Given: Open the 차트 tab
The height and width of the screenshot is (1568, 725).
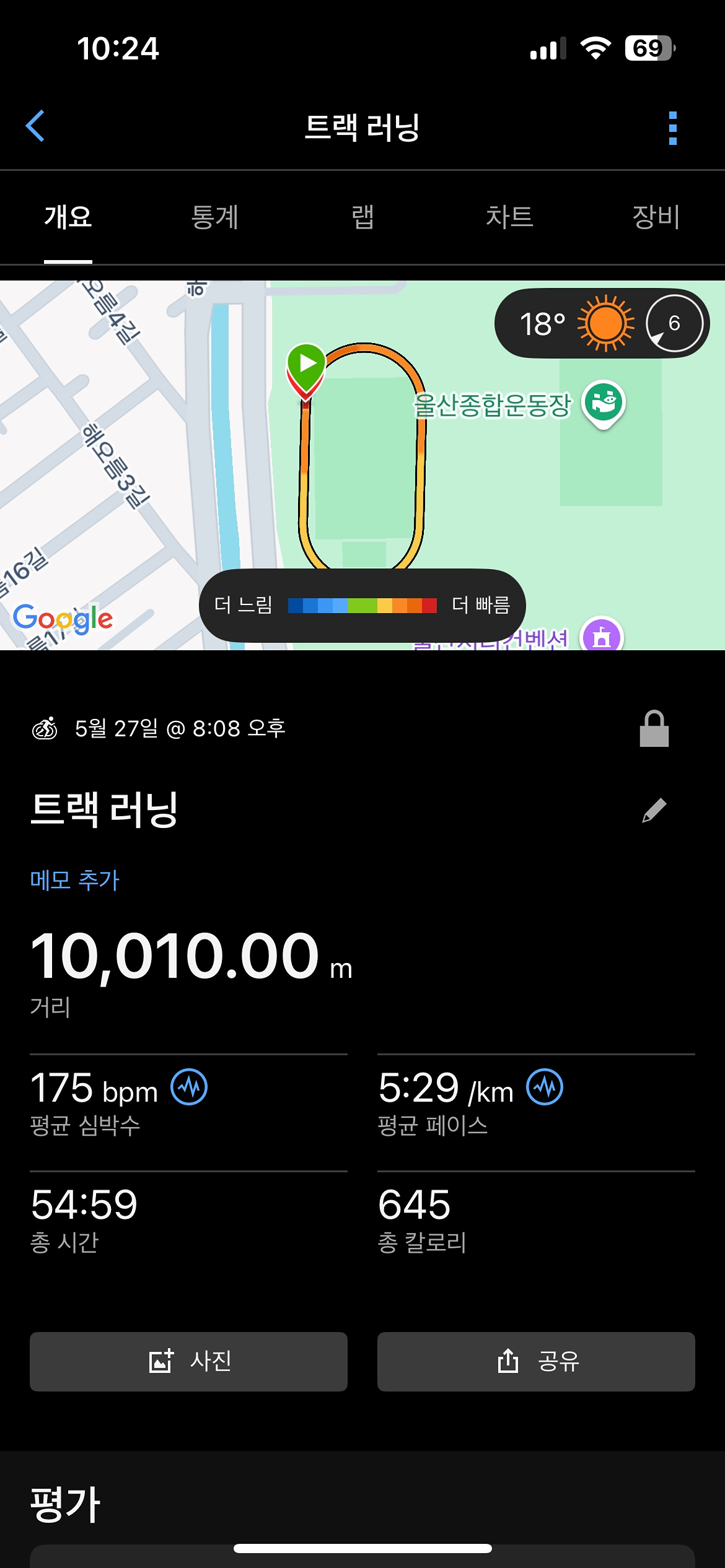Looking at the screenshot, I should [511, 218].
